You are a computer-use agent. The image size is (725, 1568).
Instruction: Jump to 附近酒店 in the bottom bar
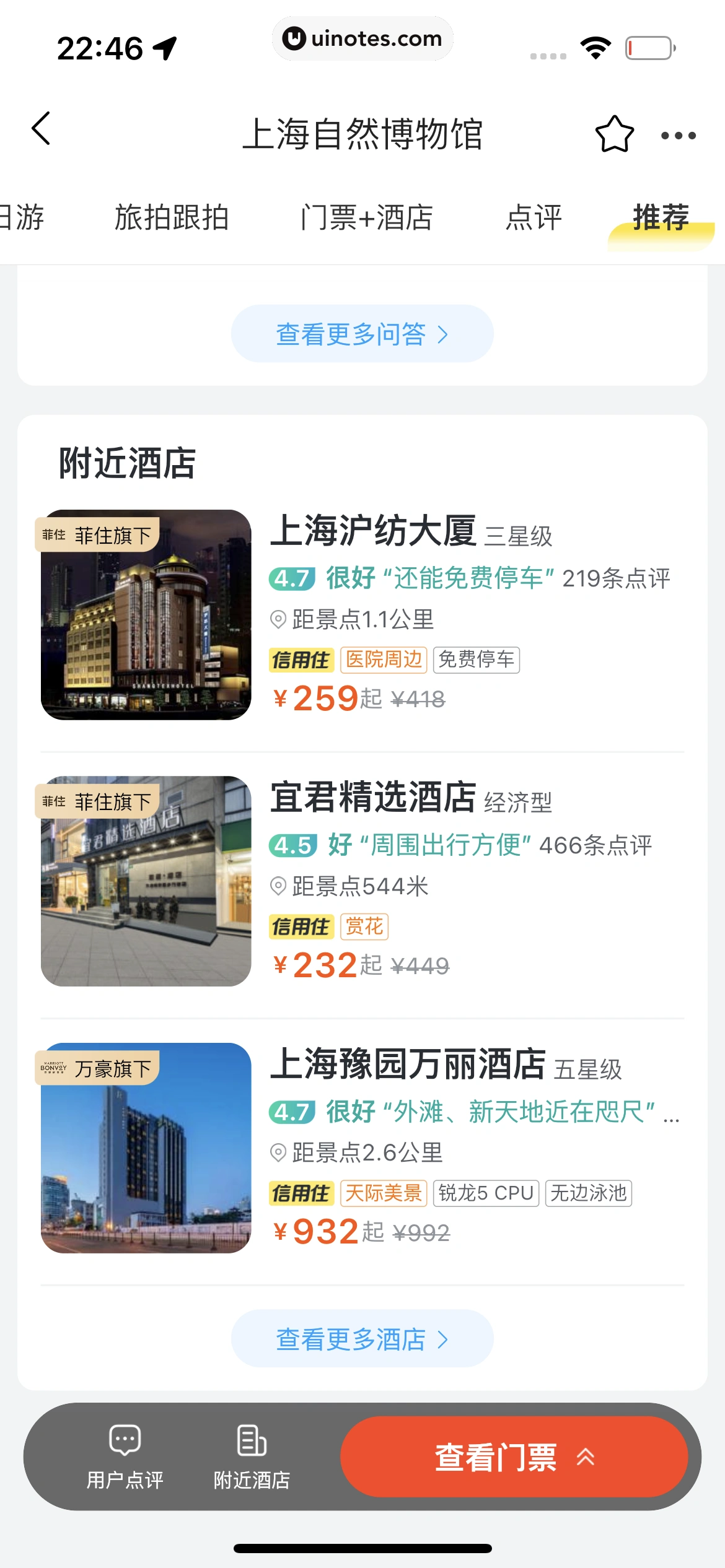click(x=252, y=1457)
